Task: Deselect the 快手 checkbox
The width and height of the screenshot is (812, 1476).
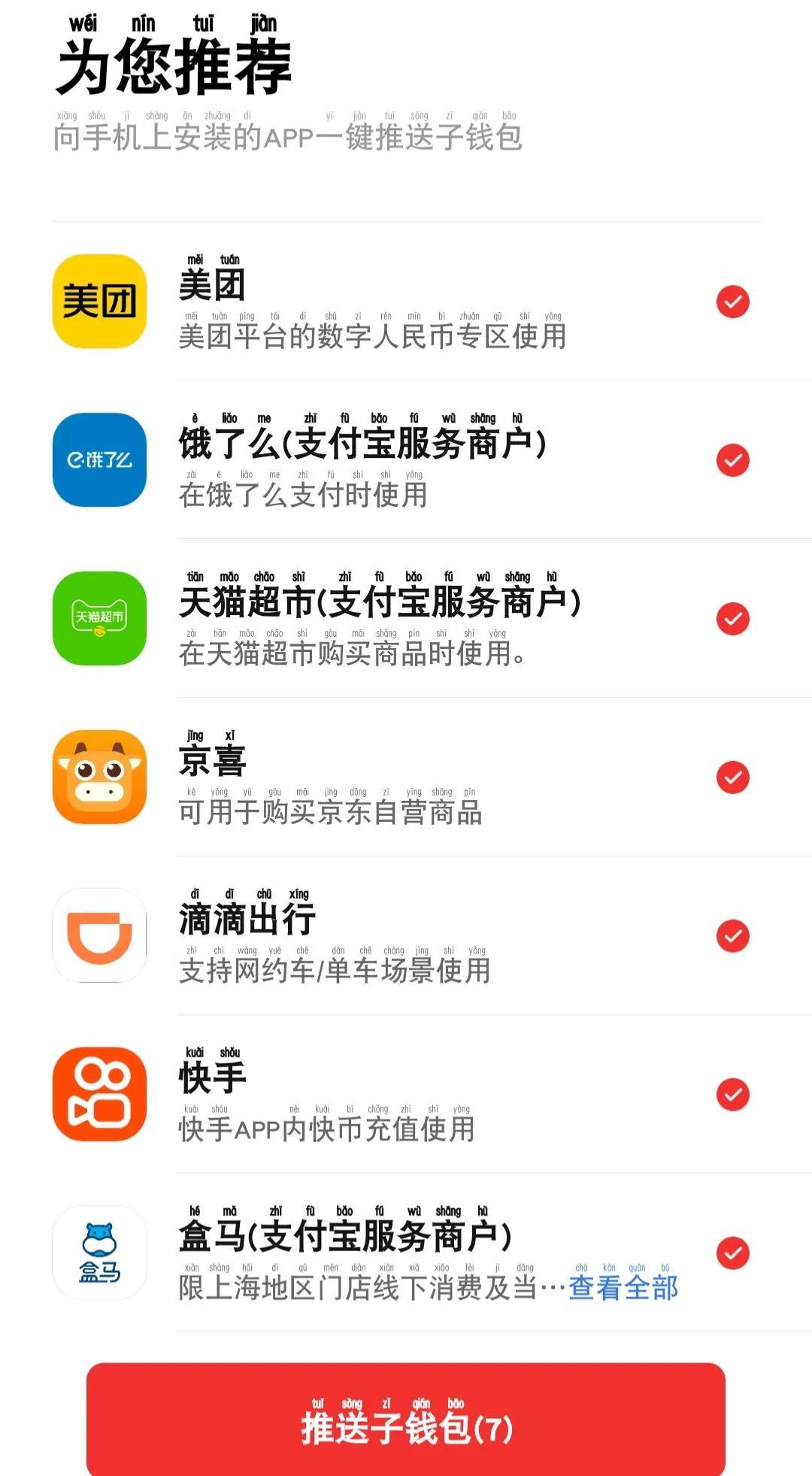Action: coord(732,1095)
